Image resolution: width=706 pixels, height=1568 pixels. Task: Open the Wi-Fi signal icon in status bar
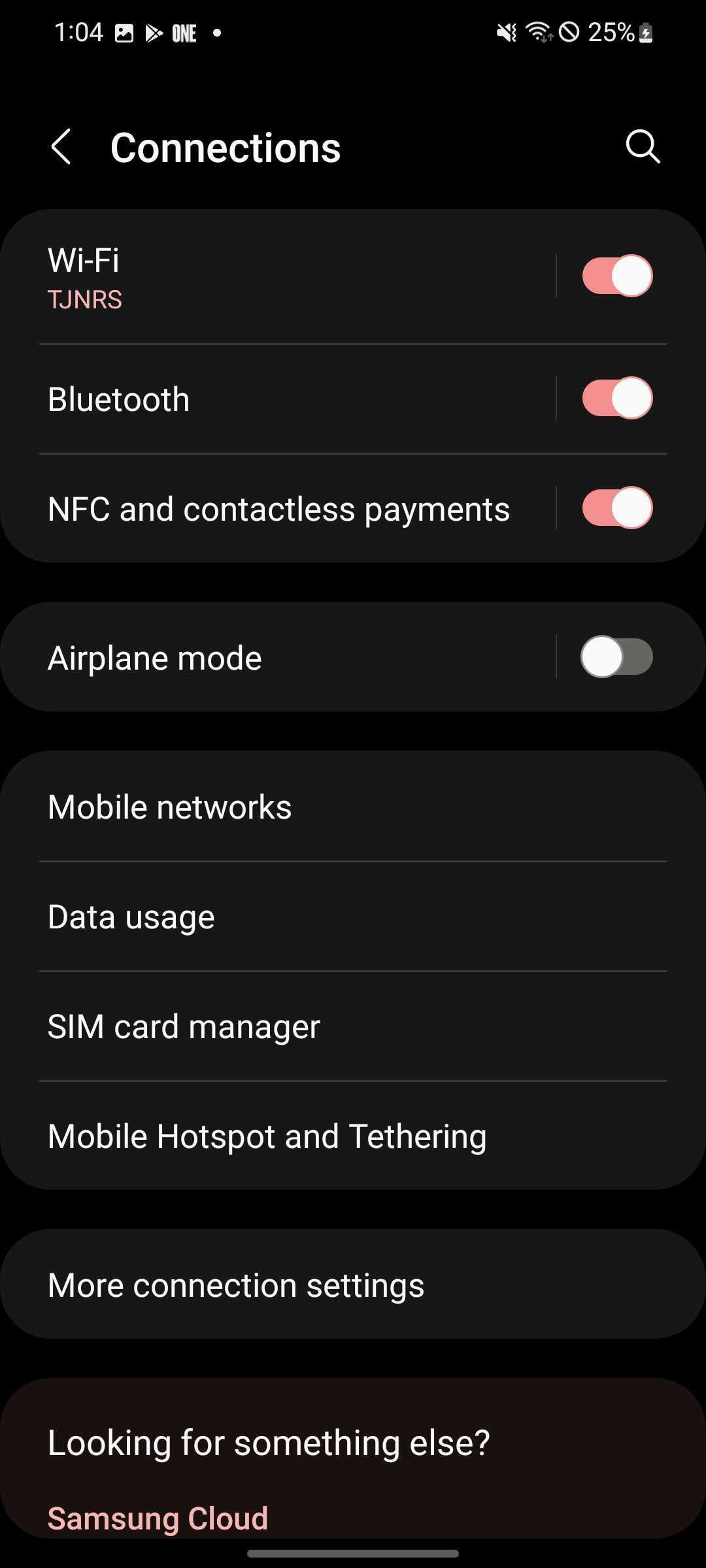pyautogui.click(x=541, y=31)
